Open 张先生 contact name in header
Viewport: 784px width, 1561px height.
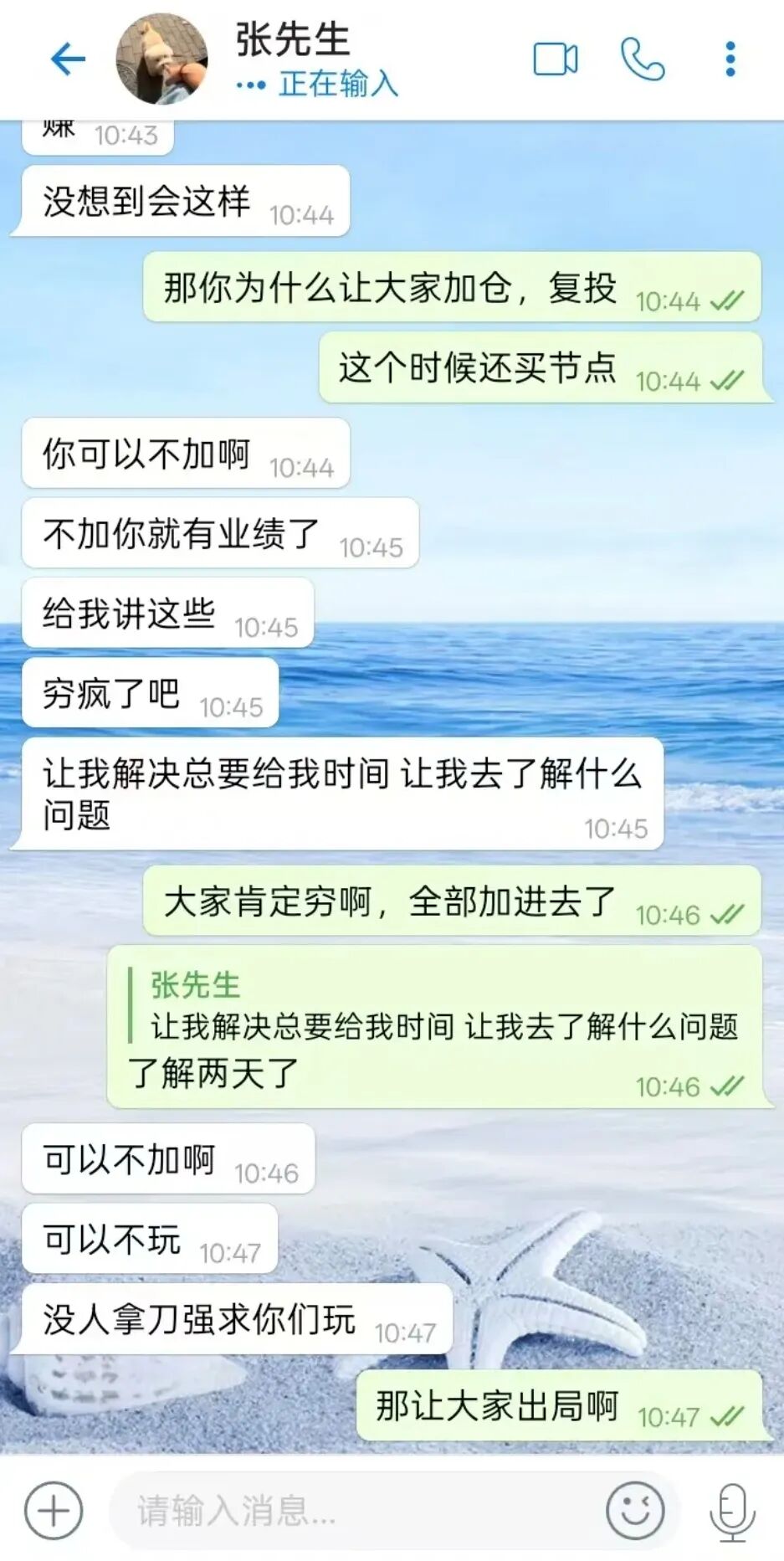click(292, 39)
